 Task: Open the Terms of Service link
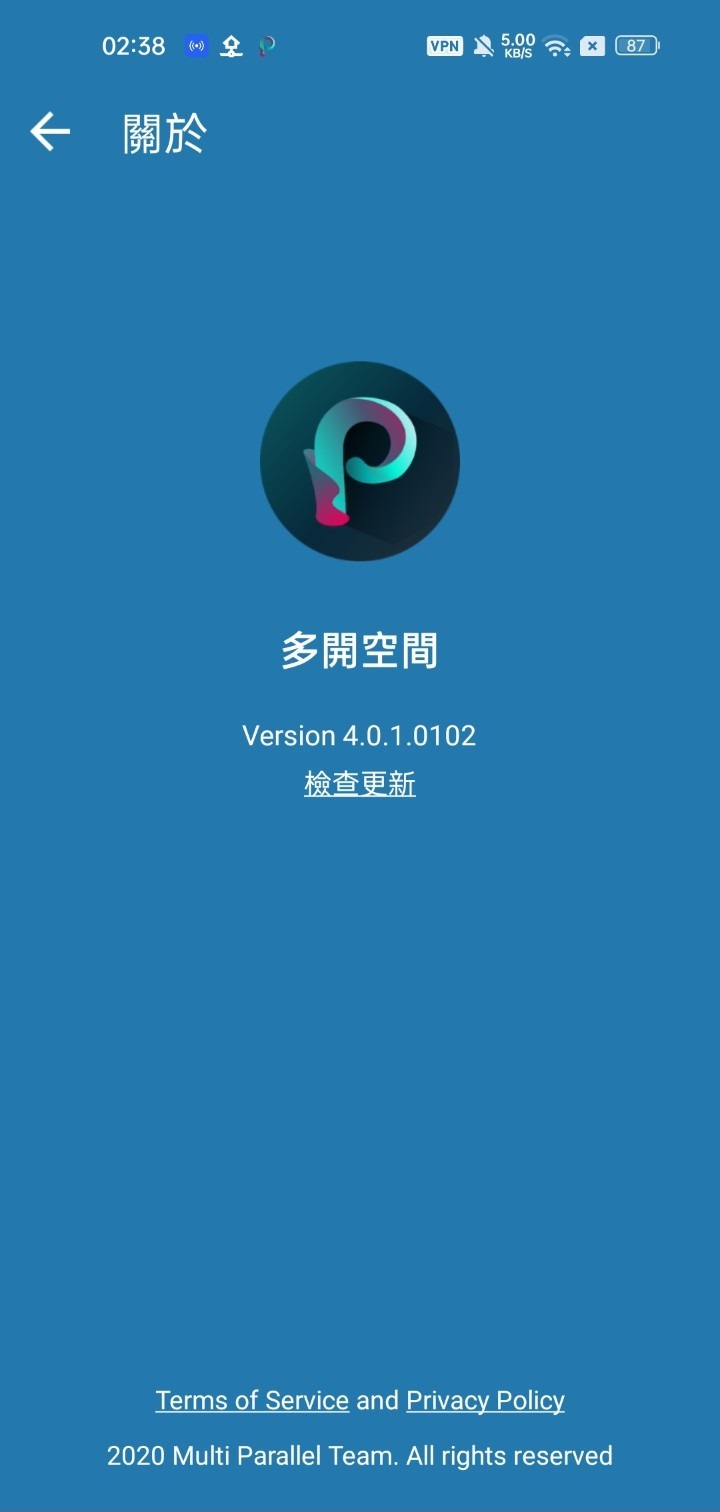point(252,1400)
